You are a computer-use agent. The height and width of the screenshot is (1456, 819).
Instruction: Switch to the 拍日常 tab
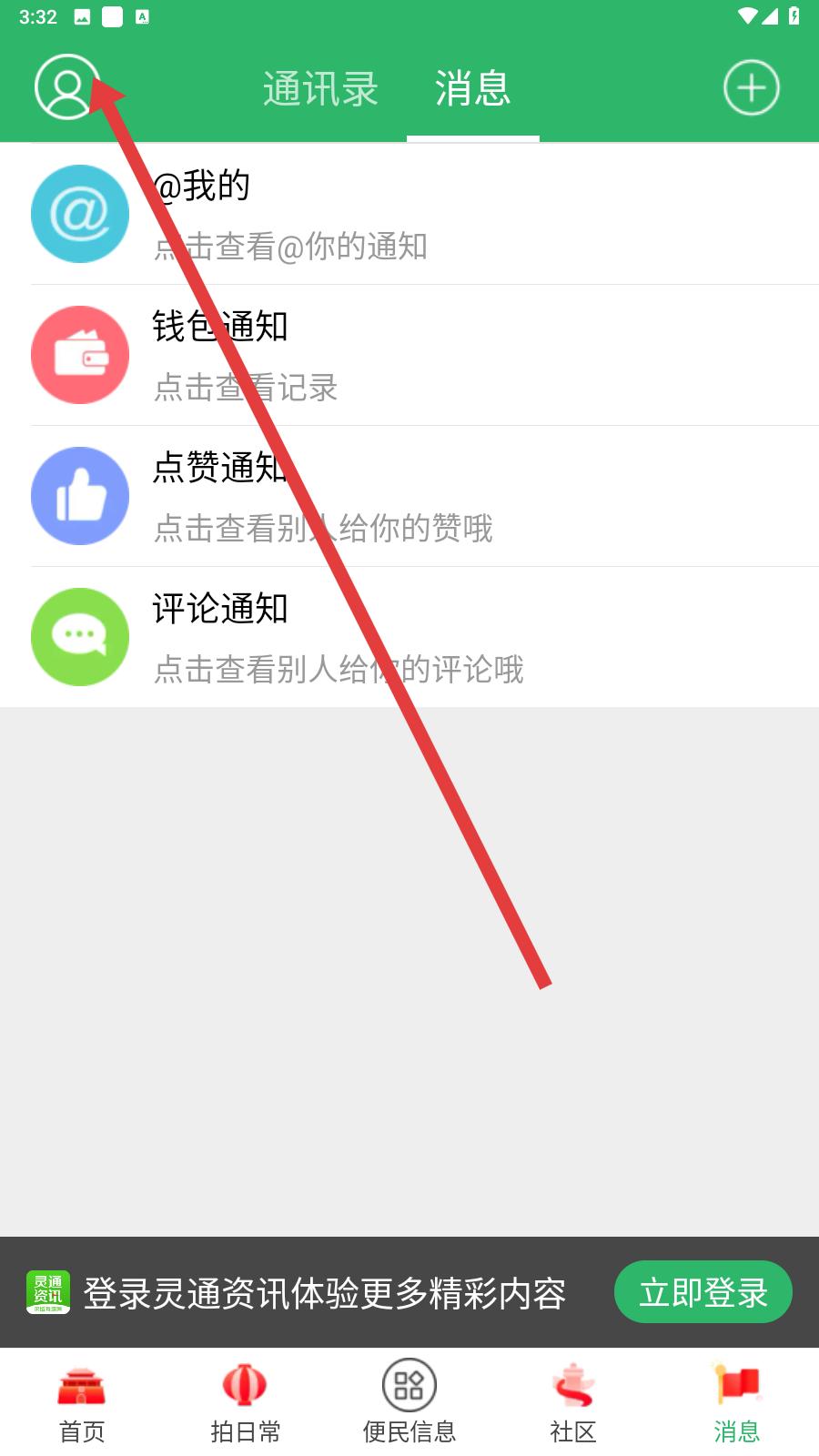246,1403
